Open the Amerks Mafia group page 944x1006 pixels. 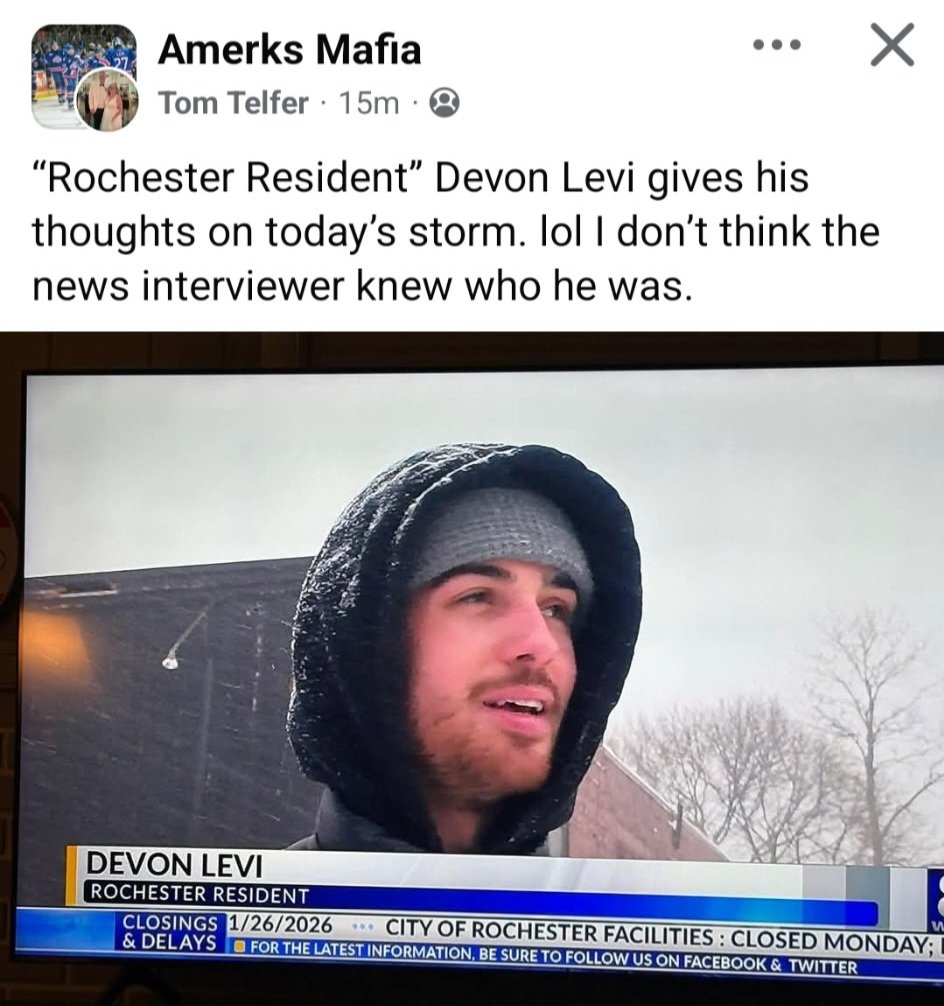click(x=289, y=49)
